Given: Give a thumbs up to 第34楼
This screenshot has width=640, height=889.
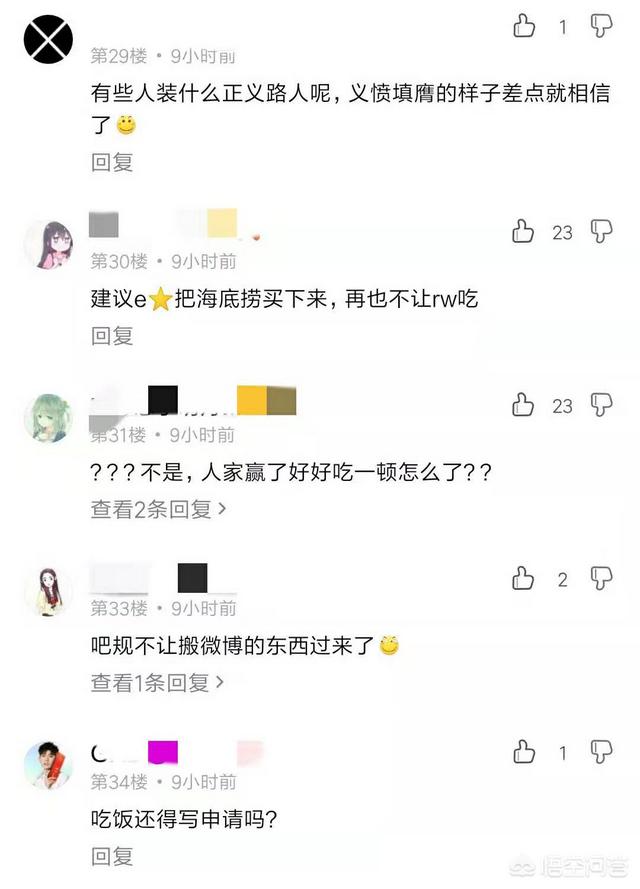Looking at the screenshot, I should [x=523, y=752].
